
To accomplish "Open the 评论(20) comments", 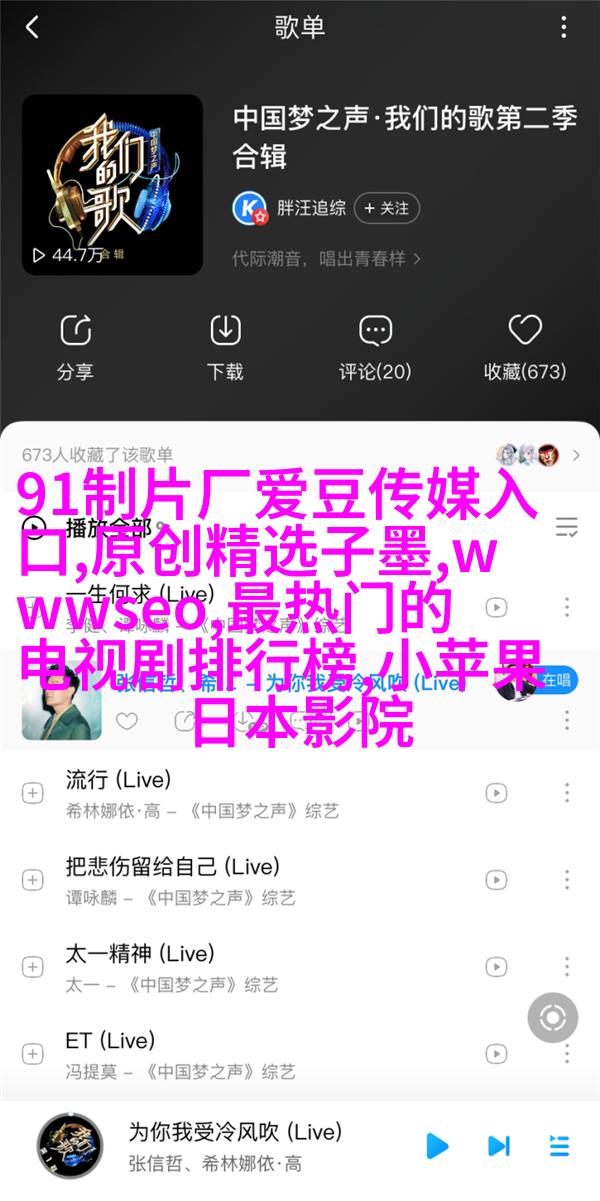I will click(375, 346).
